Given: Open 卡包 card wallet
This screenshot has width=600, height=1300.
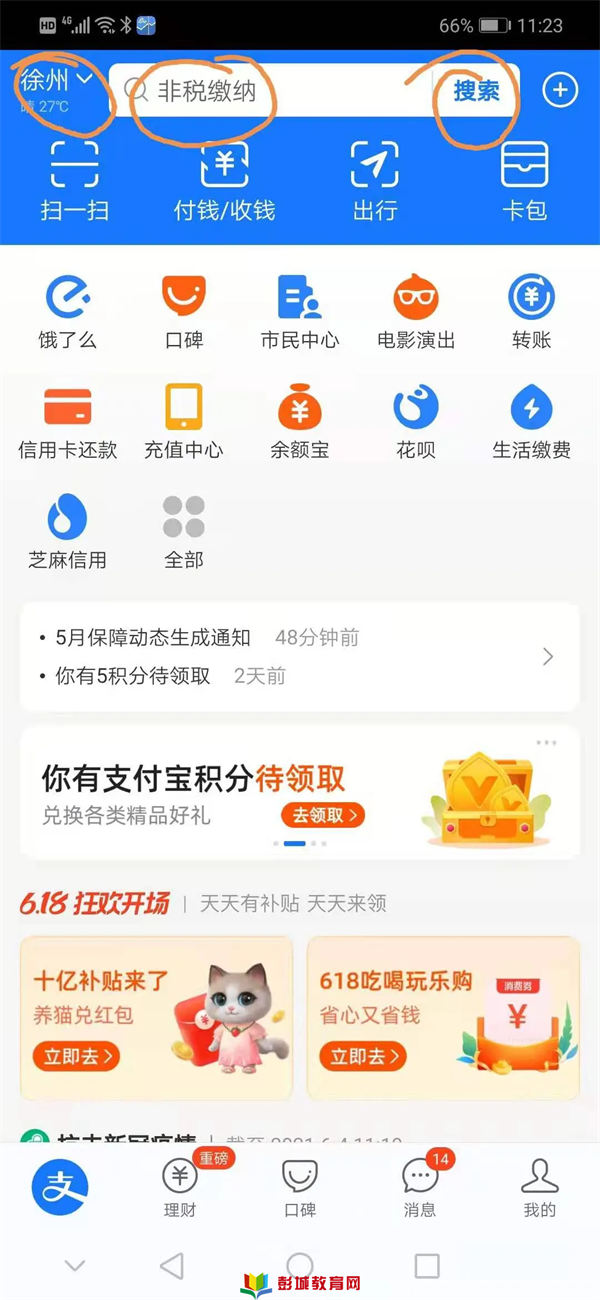Looking at the screenshot, I should (x=525, y=180).
